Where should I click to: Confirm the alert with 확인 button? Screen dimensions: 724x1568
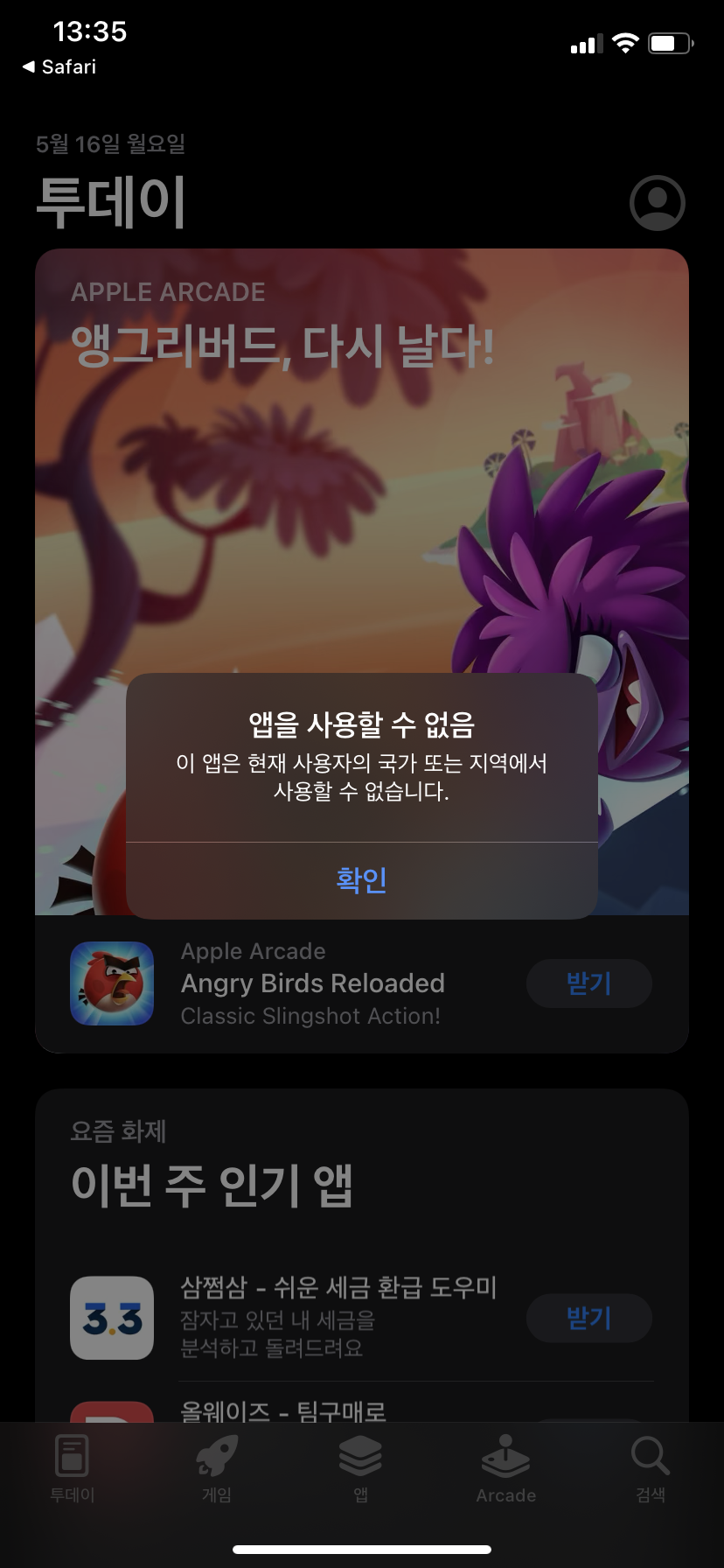tap(361, 880)
